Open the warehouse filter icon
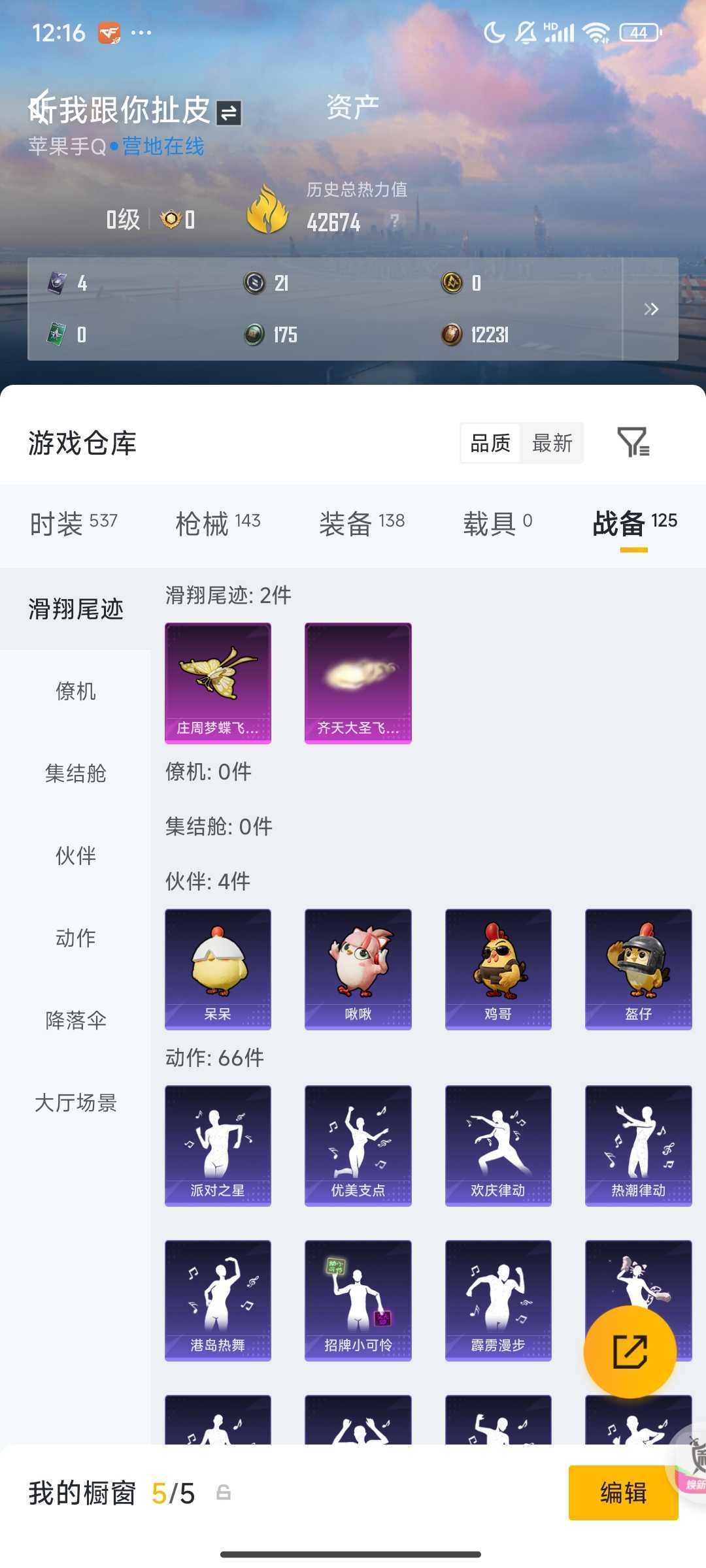This screenshot has width=706, height=1568. (633, 443)
